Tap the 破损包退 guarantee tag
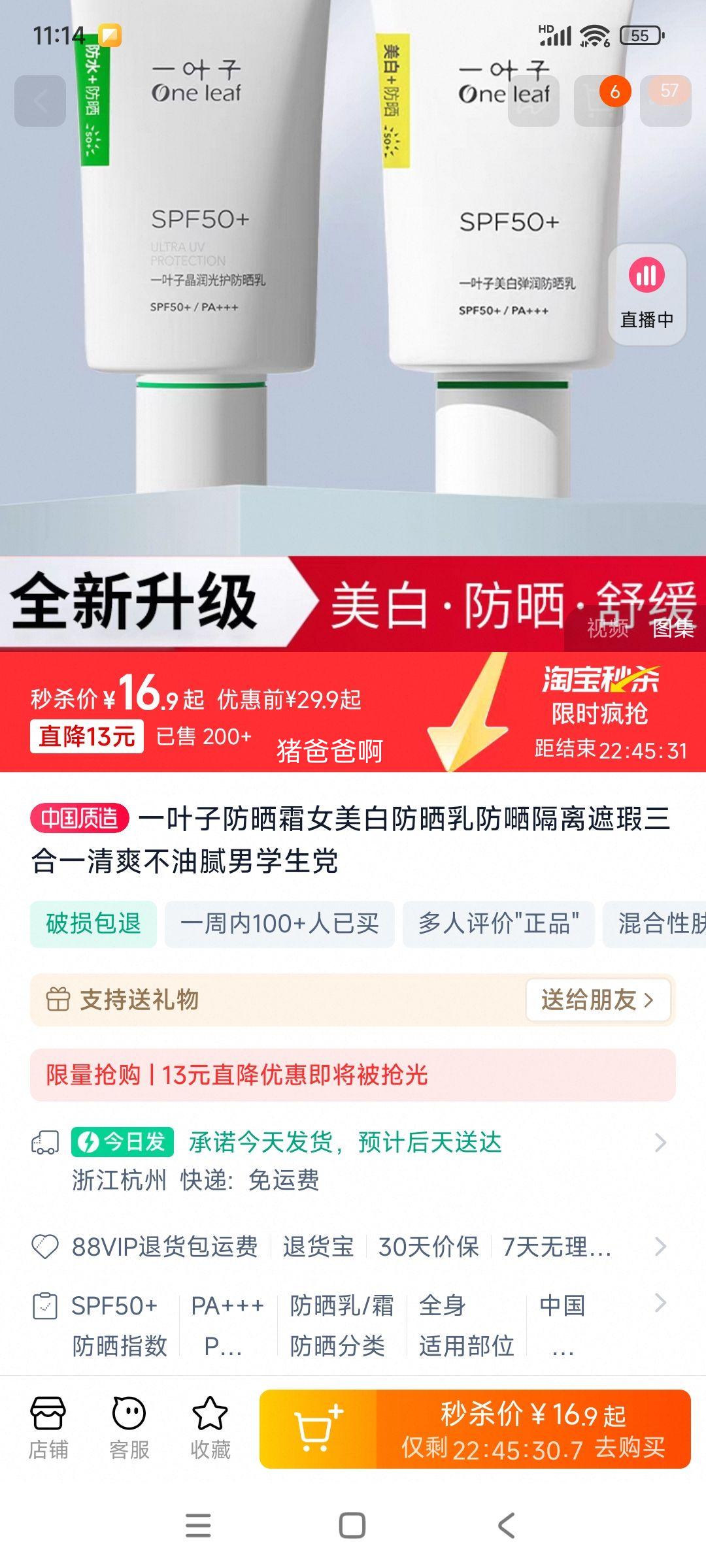Screen dimensions: 706x1568 (92, 923)
